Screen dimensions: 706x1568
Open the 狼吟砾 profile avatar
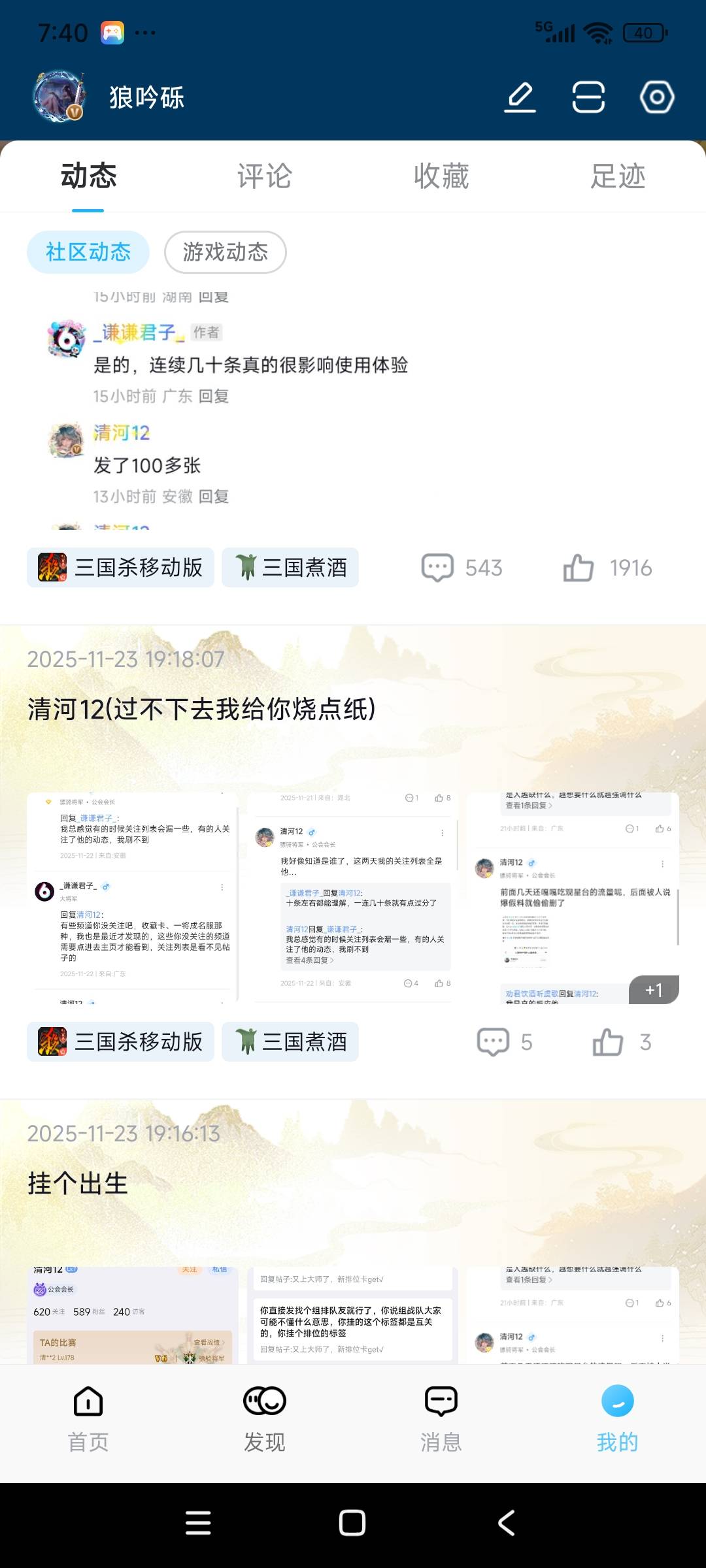point(60,97)
